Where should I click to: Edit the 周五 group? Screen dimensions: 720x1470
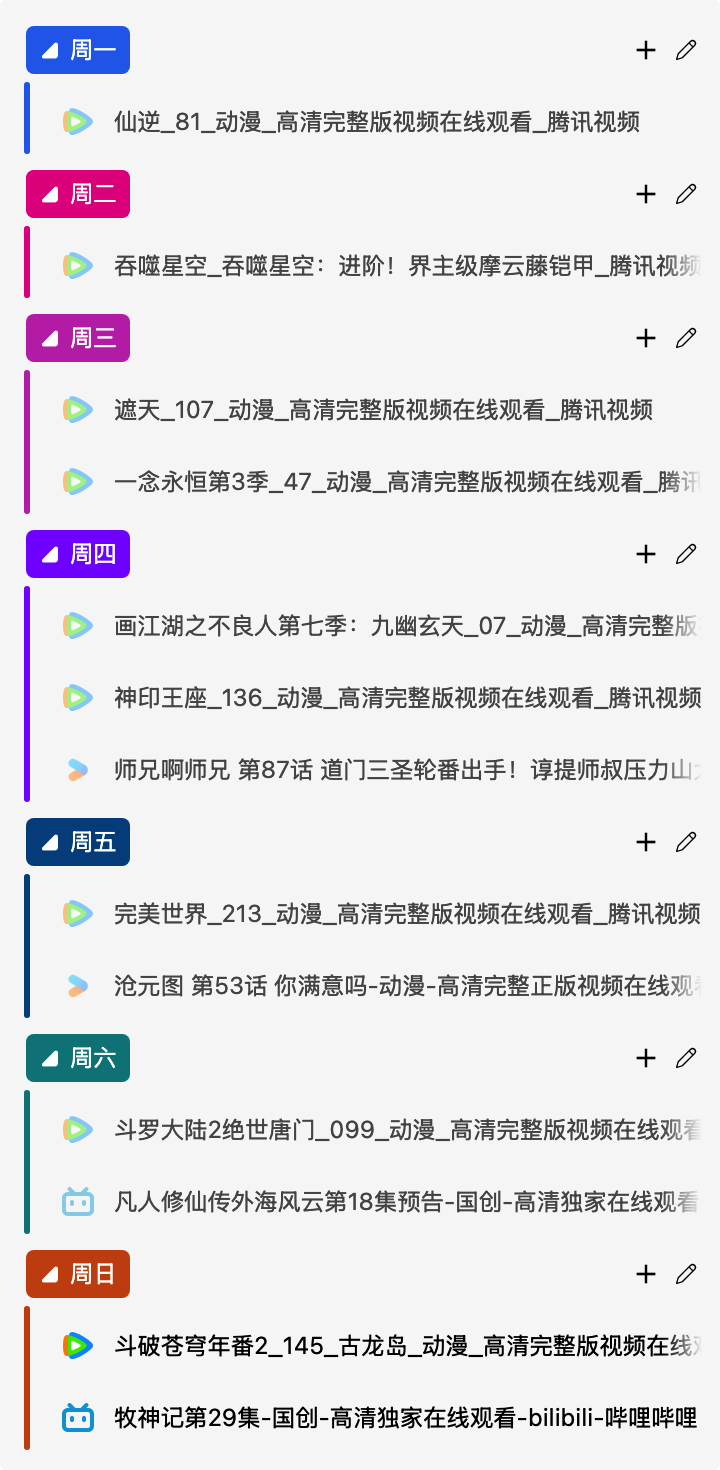click(x=686, y=842)
